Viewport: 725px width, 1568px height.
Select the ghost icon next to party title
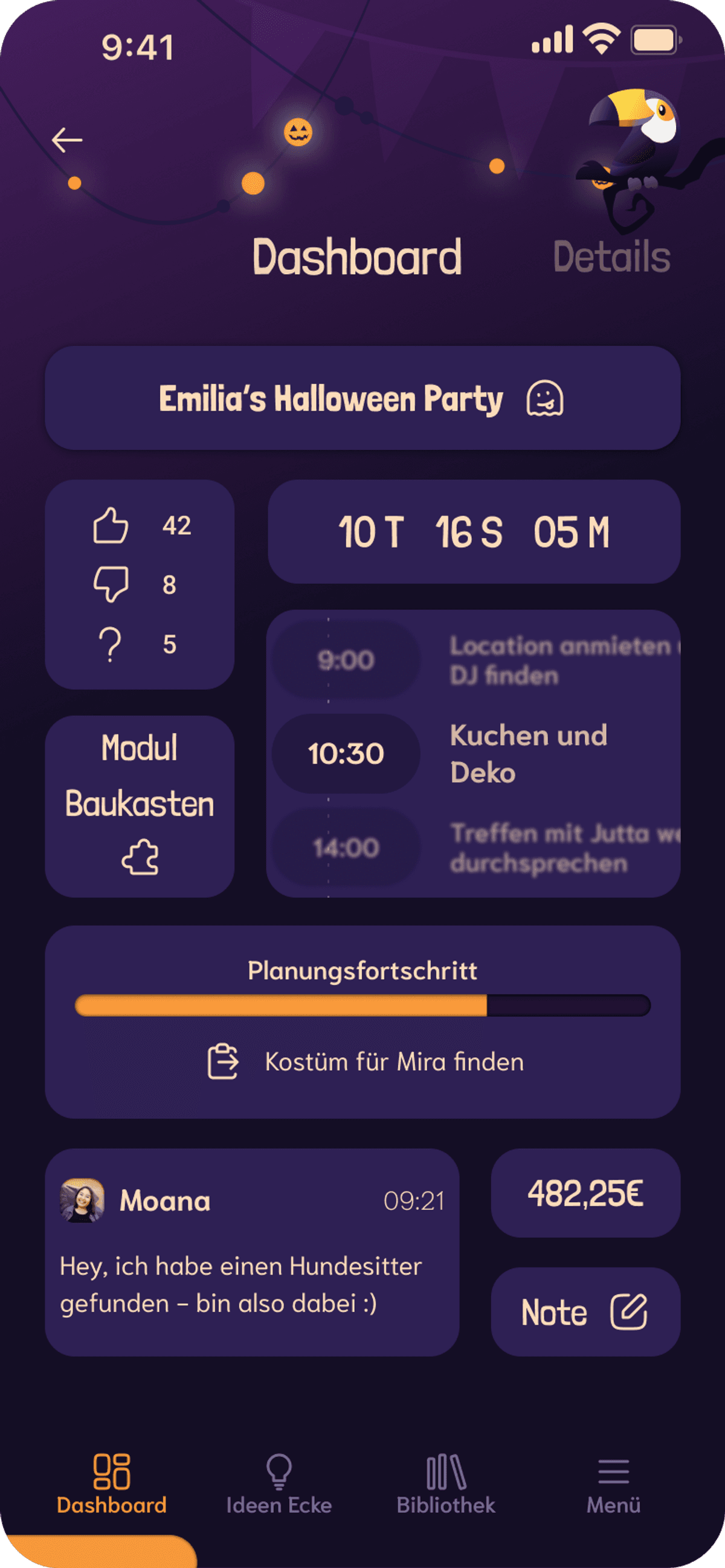click(x=544, y=398)
